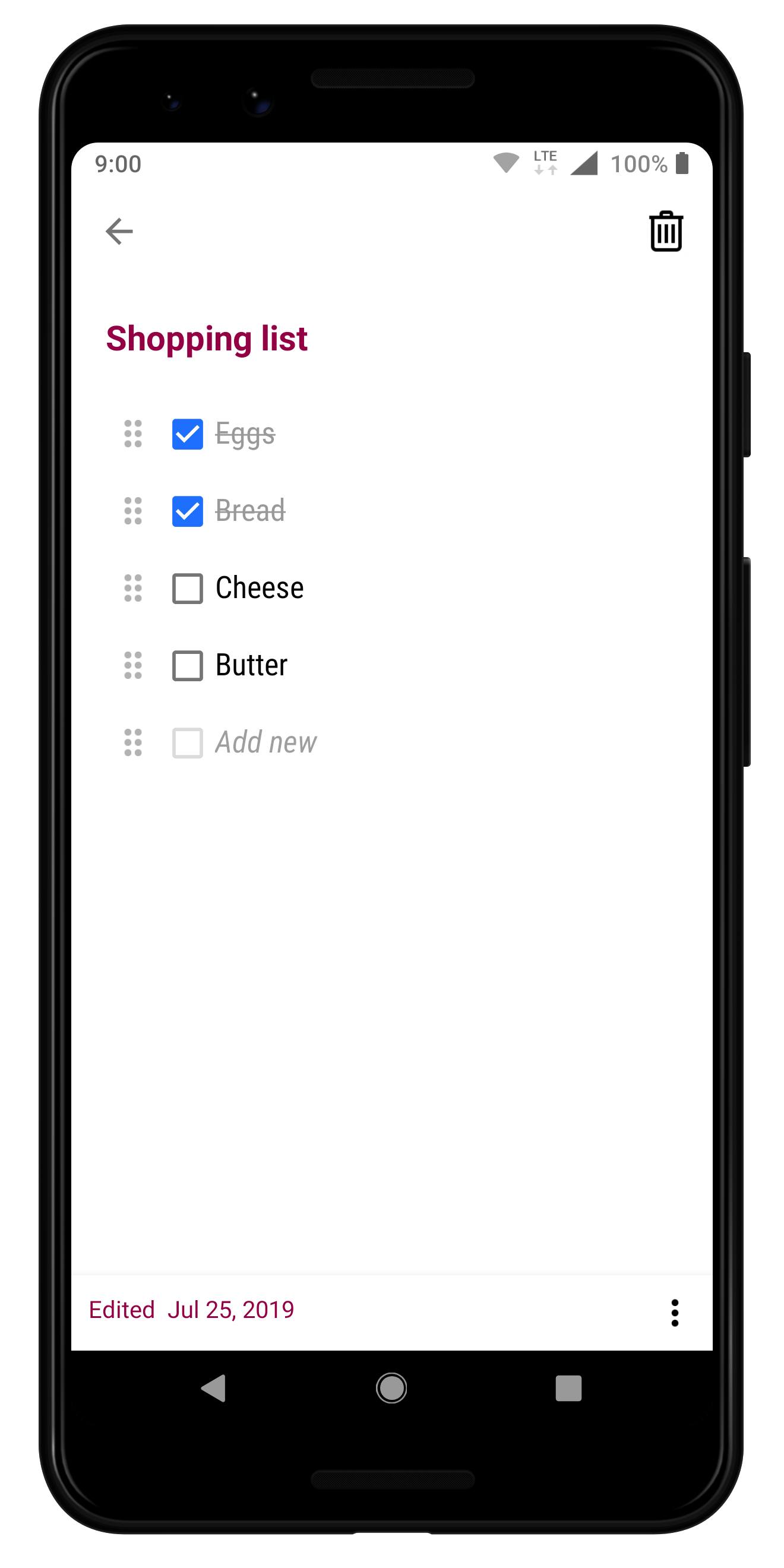The image size is (784, 1568).
Task: Edit the Shopping list title
Action: point(207,339)
